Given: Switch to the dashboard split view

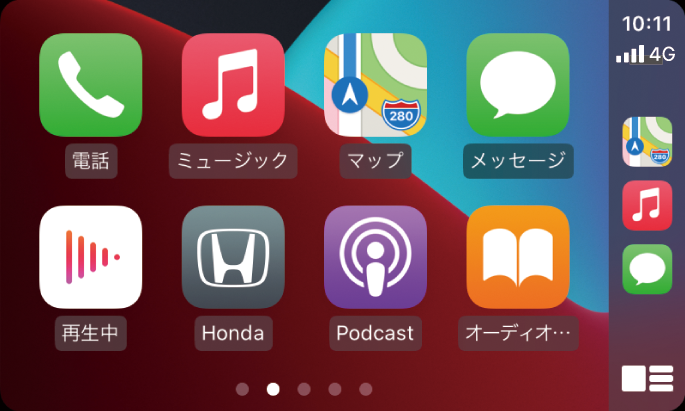Looking at the screenshot, I should pos(647,379).
